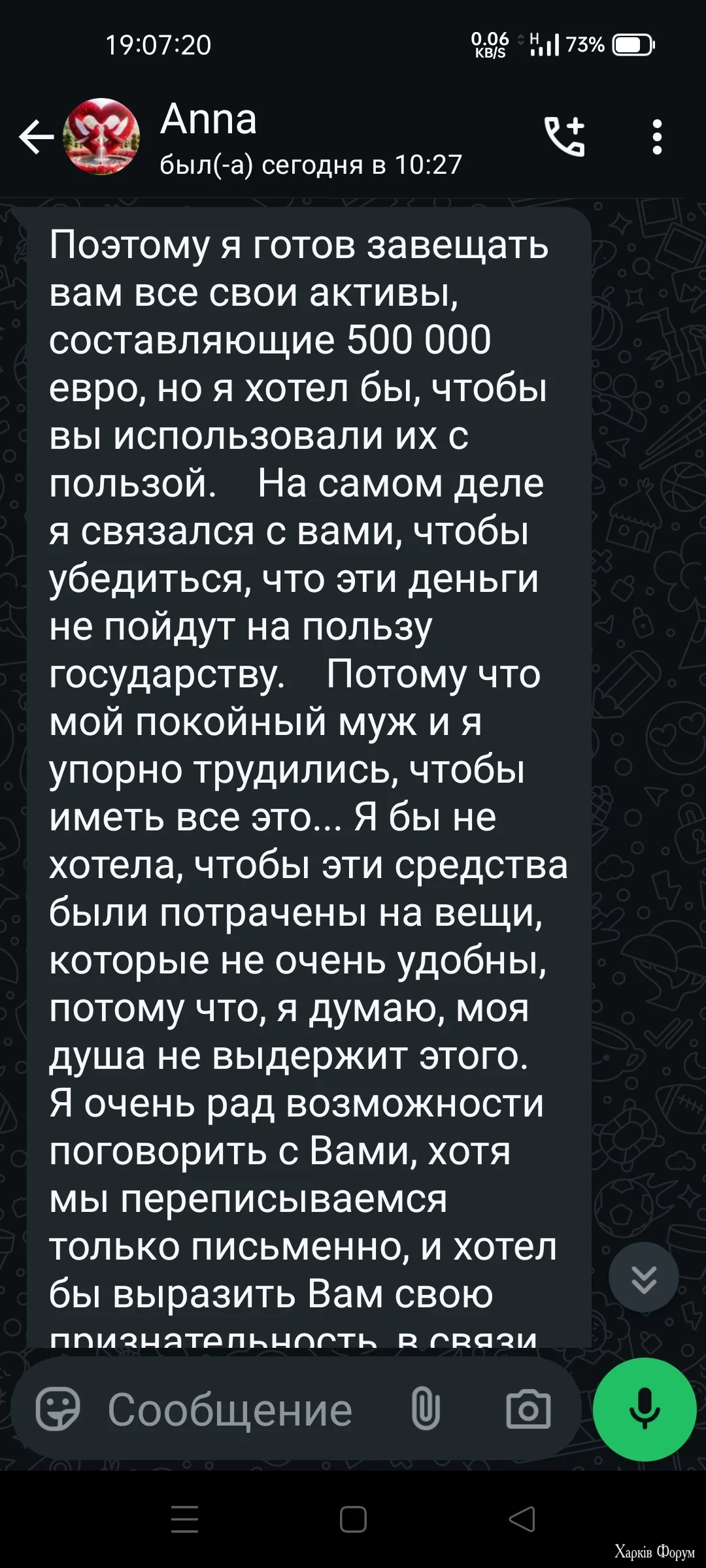The width and height of the screenshot is (706, 1568).
Task: Attach a file with the paperclip icon
Action: [x=426, y=1409]
